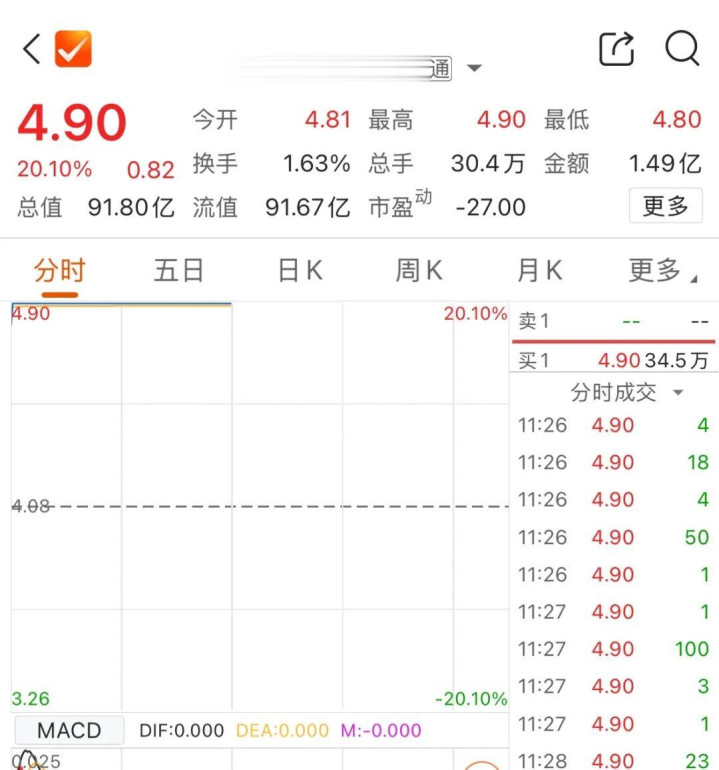The image size is (719, 770).
Task: View the 月K chart tab
Action: coord(539,271)
